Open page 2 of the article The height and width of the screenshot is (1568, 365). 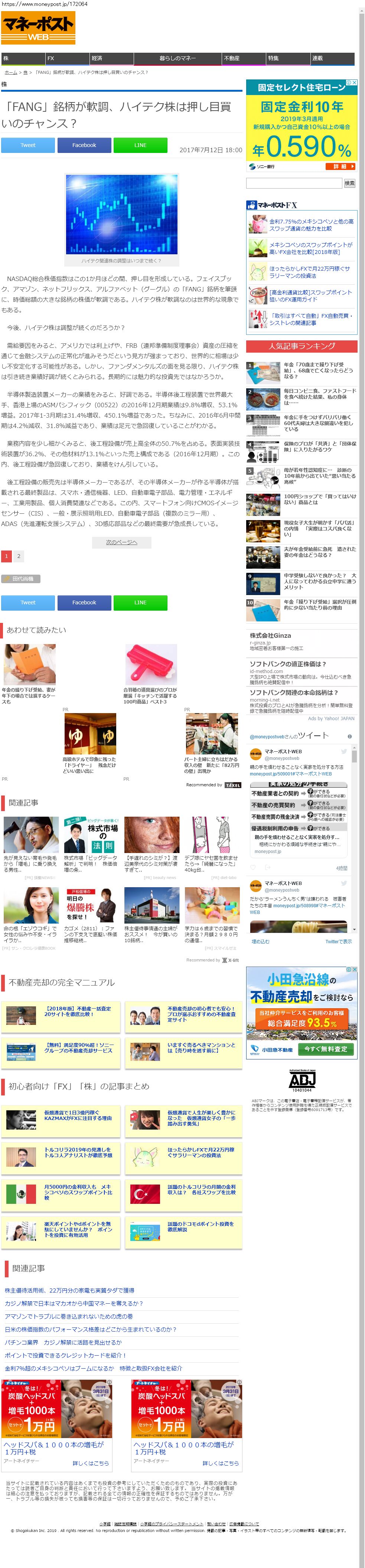point(18,556)
